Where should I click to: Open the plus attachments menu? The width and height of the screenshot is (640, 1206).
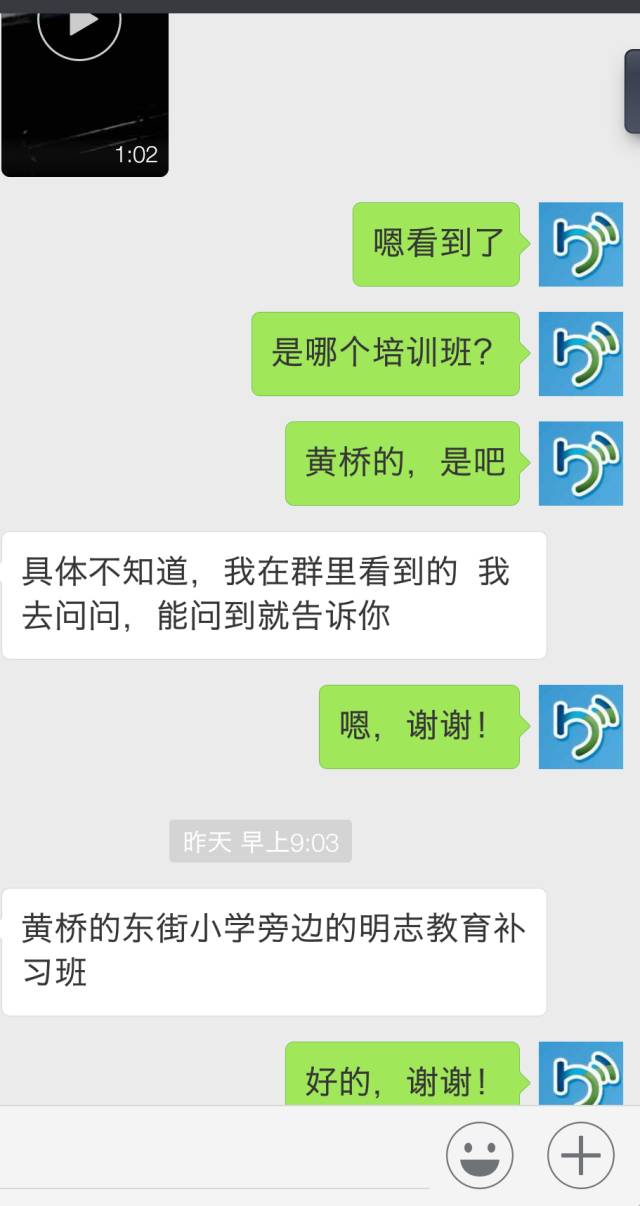point(580,1155)
